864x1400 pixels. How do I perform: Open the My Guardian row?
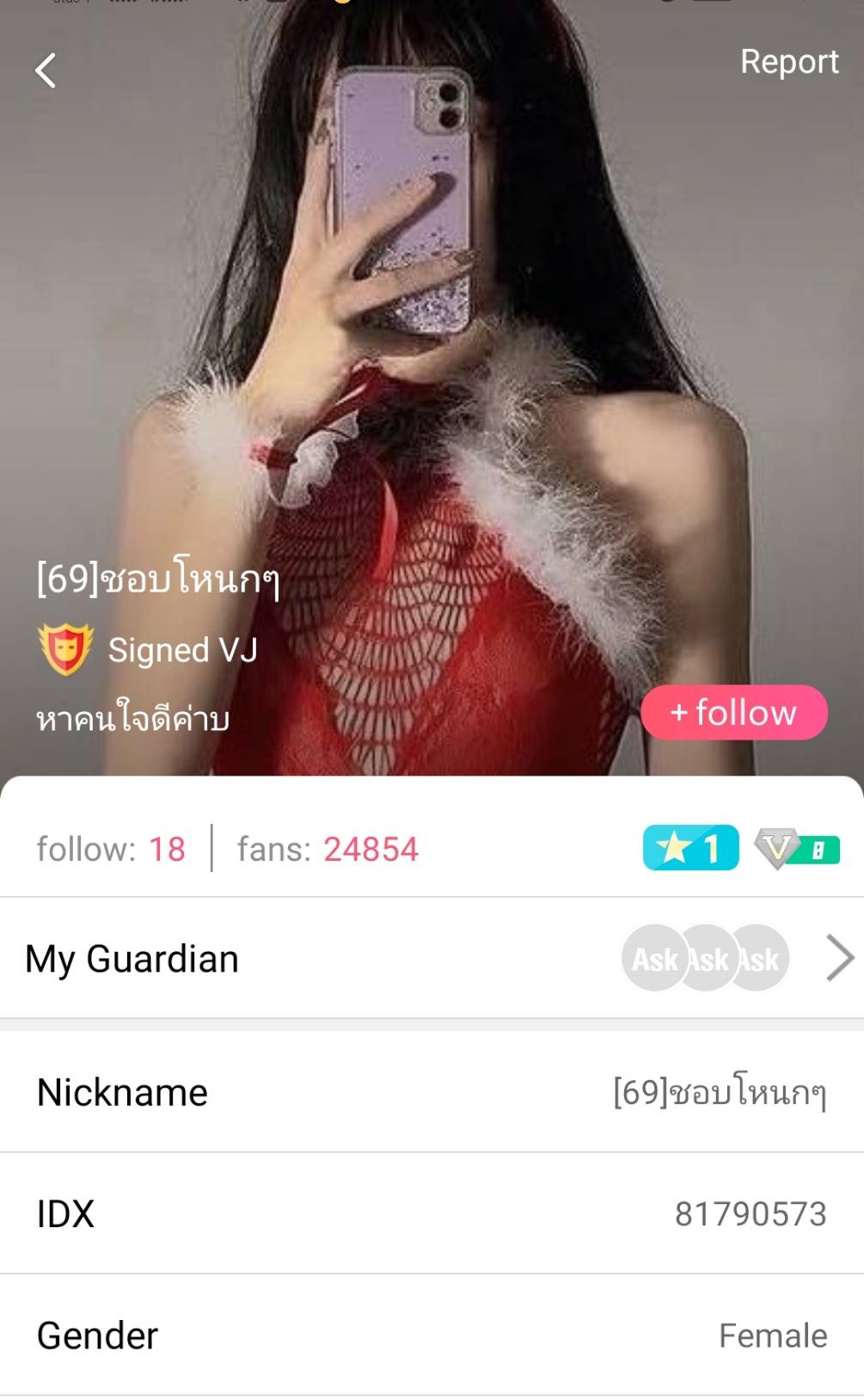[x=432, y=958]
